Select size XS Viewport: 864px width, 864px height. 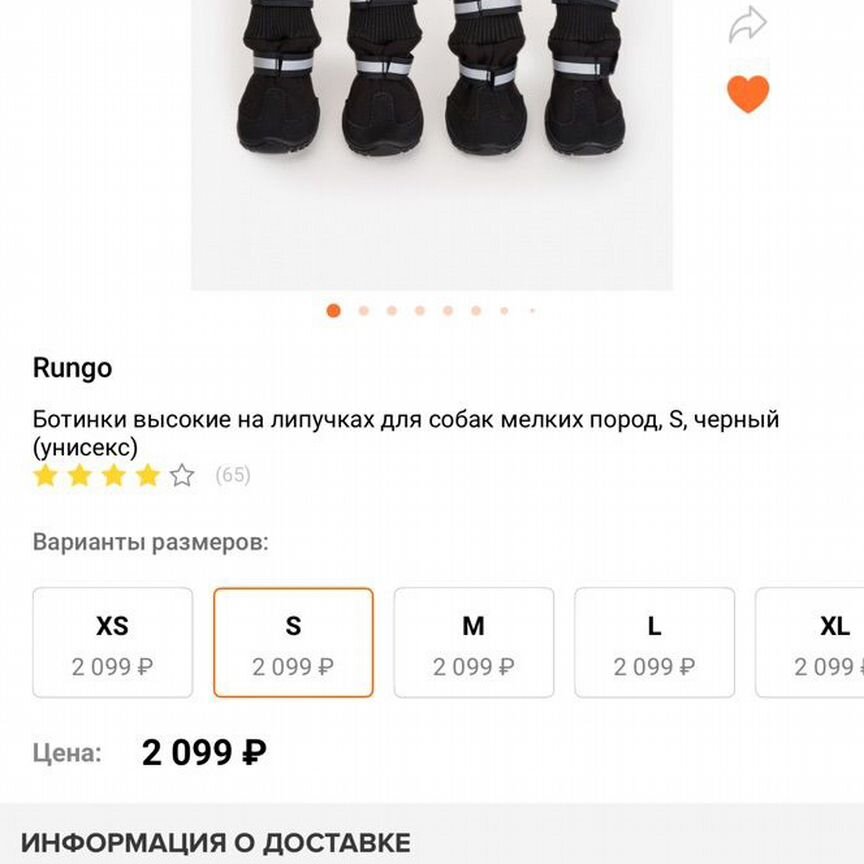(112, 642)
